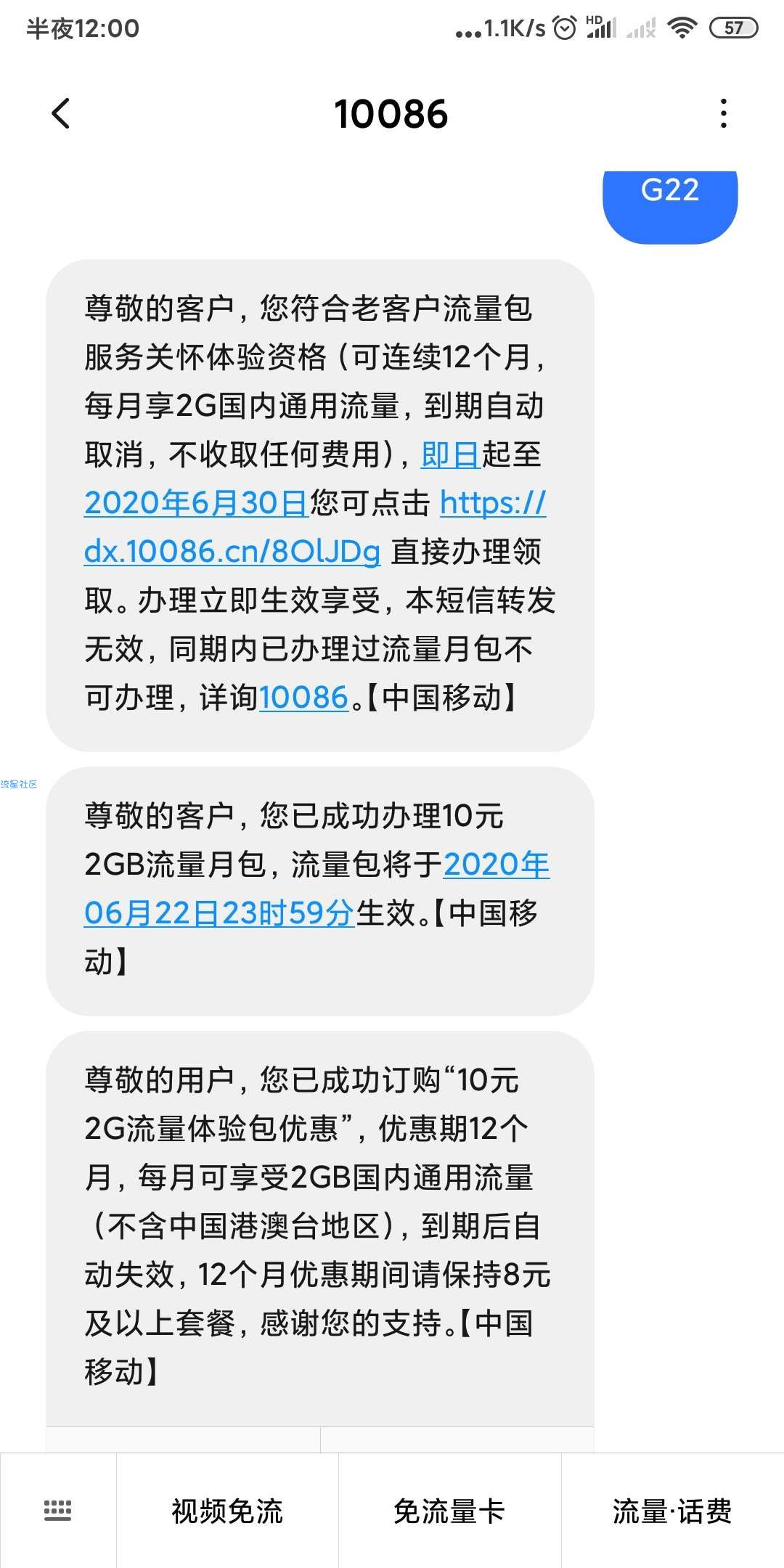784x1568 pixels.
Task: Open the three-dot overflow menu
Action: point(723,114)
